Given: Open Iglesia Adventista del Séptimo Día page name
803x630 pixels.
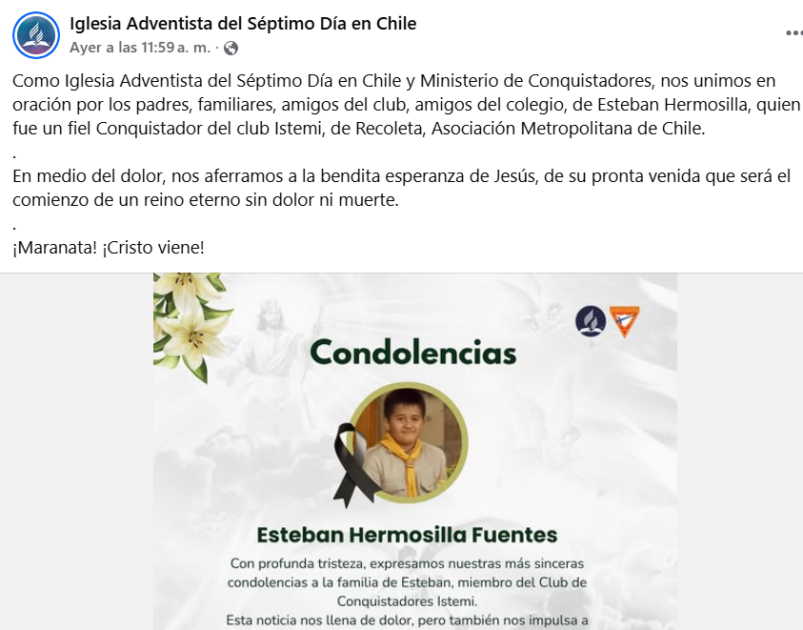Looking at the screenshot, I should coord(243,23).
